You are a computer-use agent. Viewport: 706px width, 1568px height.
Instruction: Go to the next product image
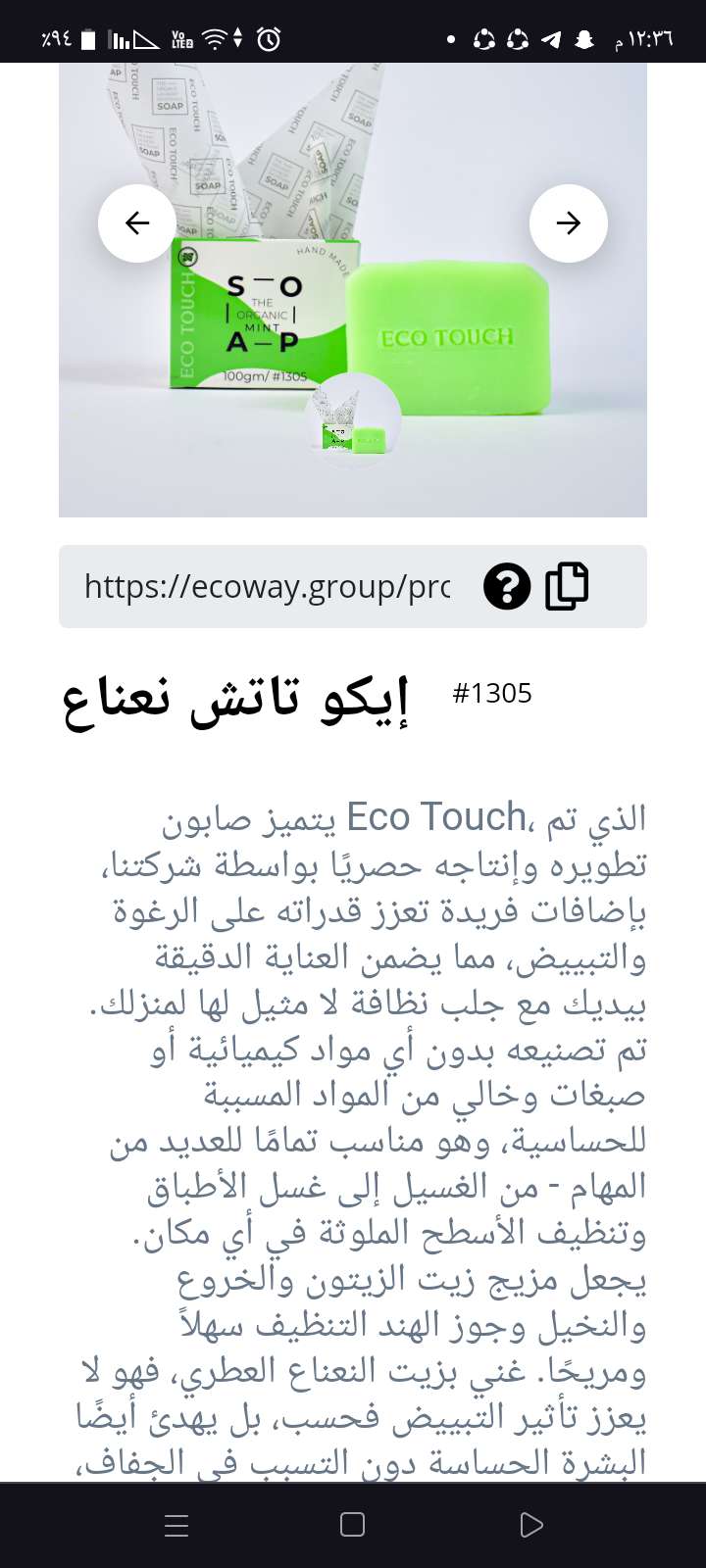click(569, 223)
